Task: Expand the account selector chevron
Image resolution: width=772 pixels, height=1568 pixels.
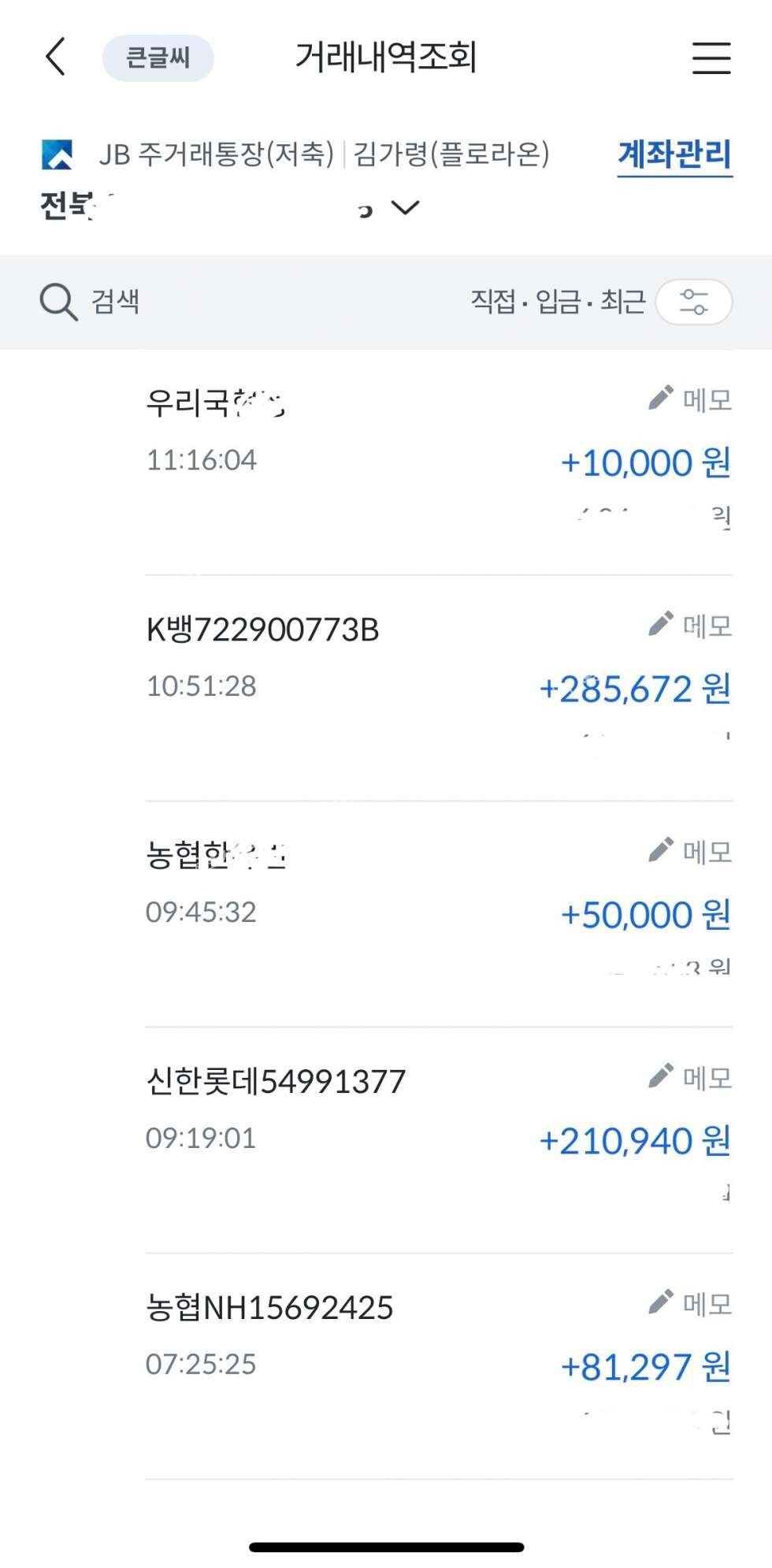Action: [406, 208]
